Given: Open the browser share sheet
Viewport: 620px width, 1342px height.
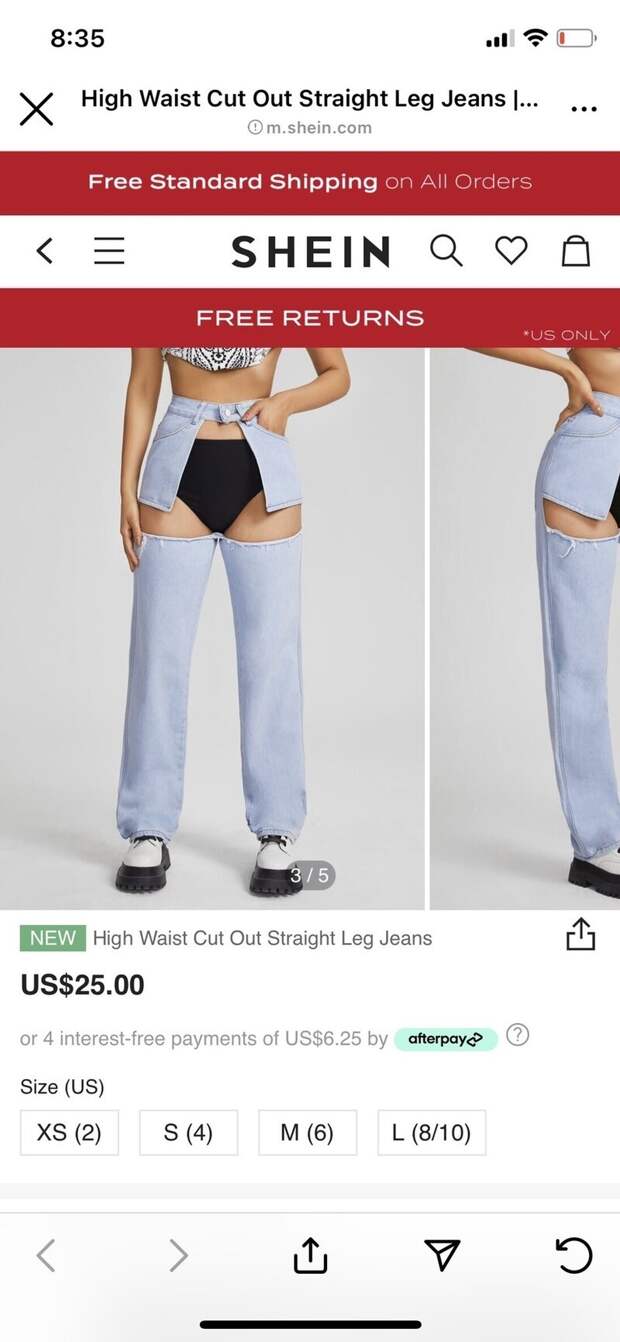Looking at the screenshot, I should tap(310, 1255).
